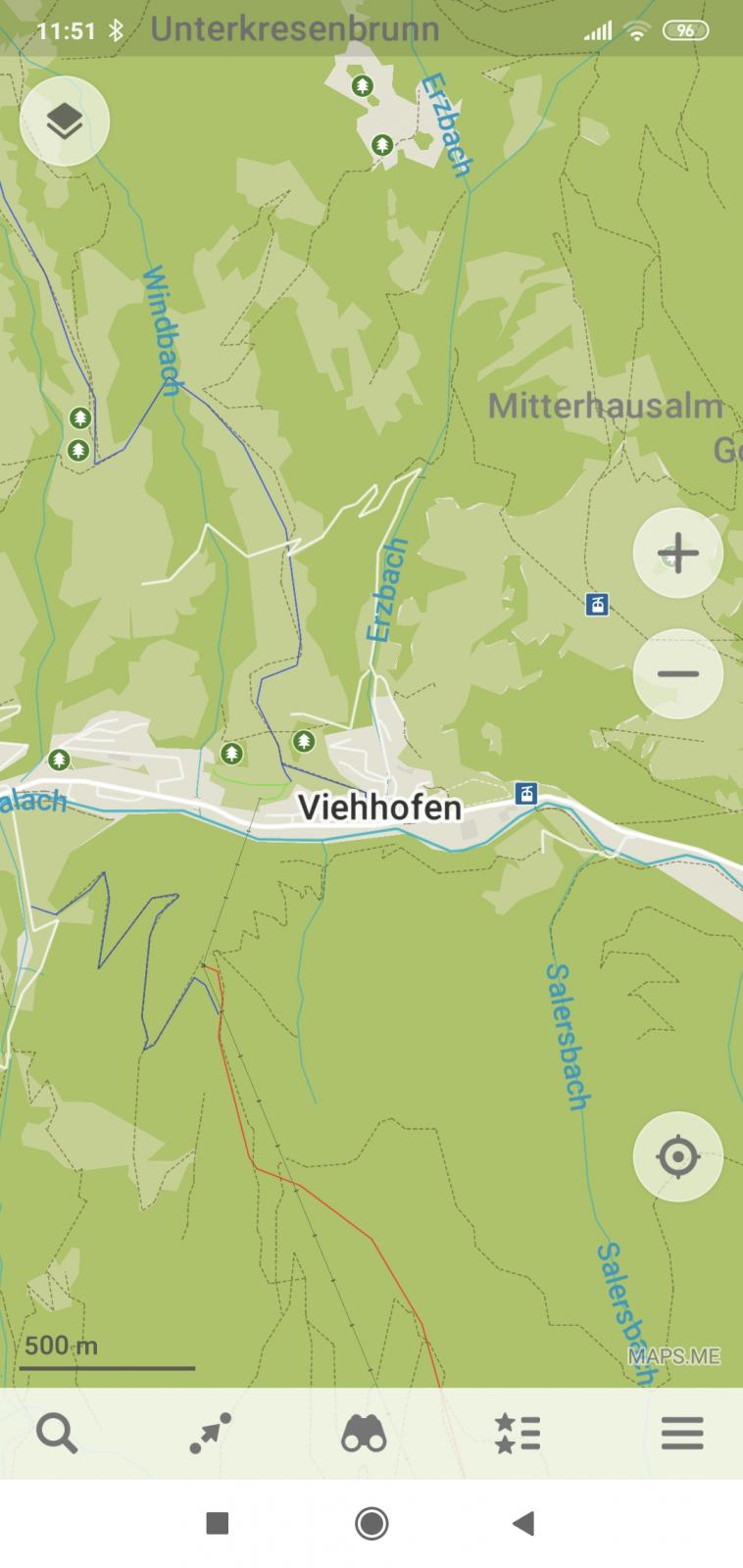Center map on my location
Screen dimensions: 743x1568
tap(677, 1157)
